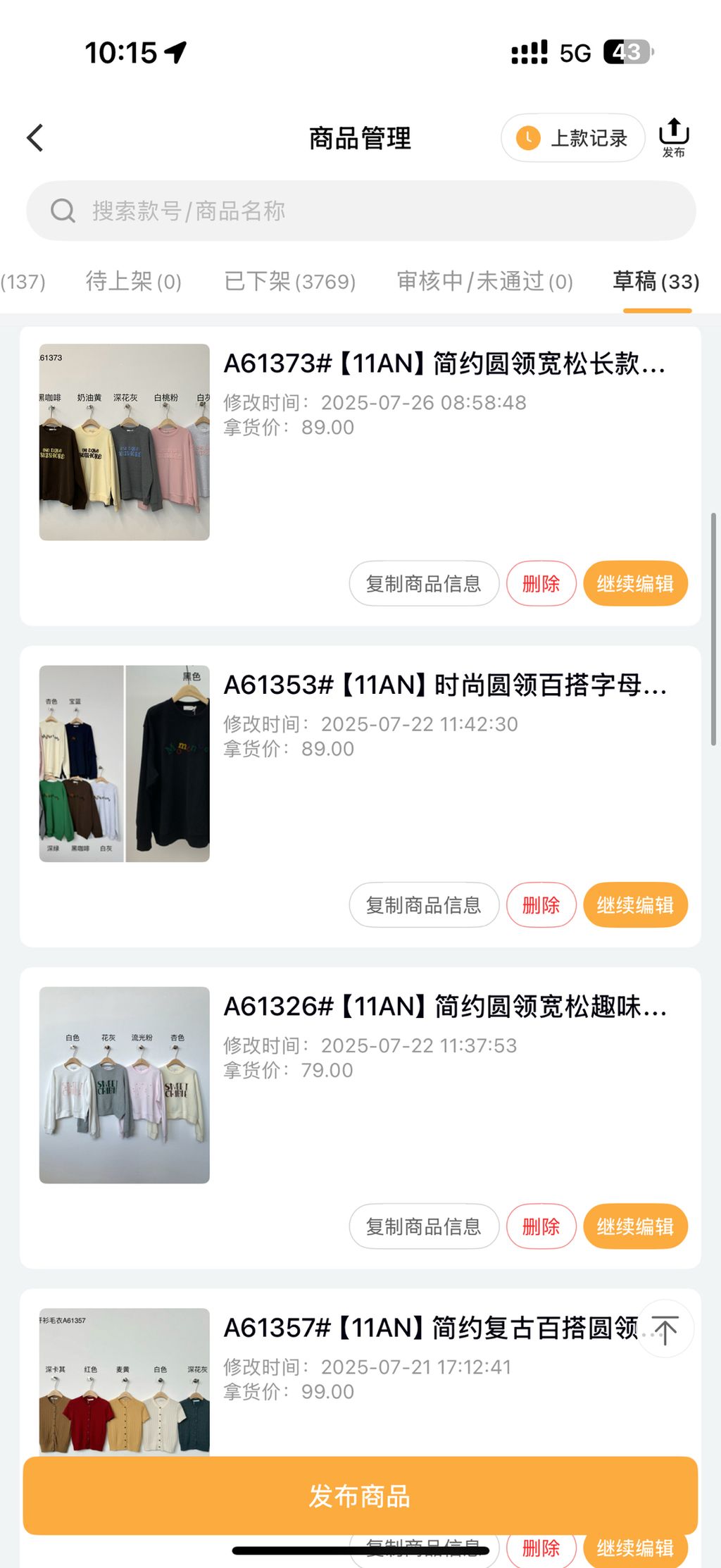Image resolution: width=721 pixels, height=1568 pixels.
Task: Delete draft A61326#
Action: coord(541,1226)
